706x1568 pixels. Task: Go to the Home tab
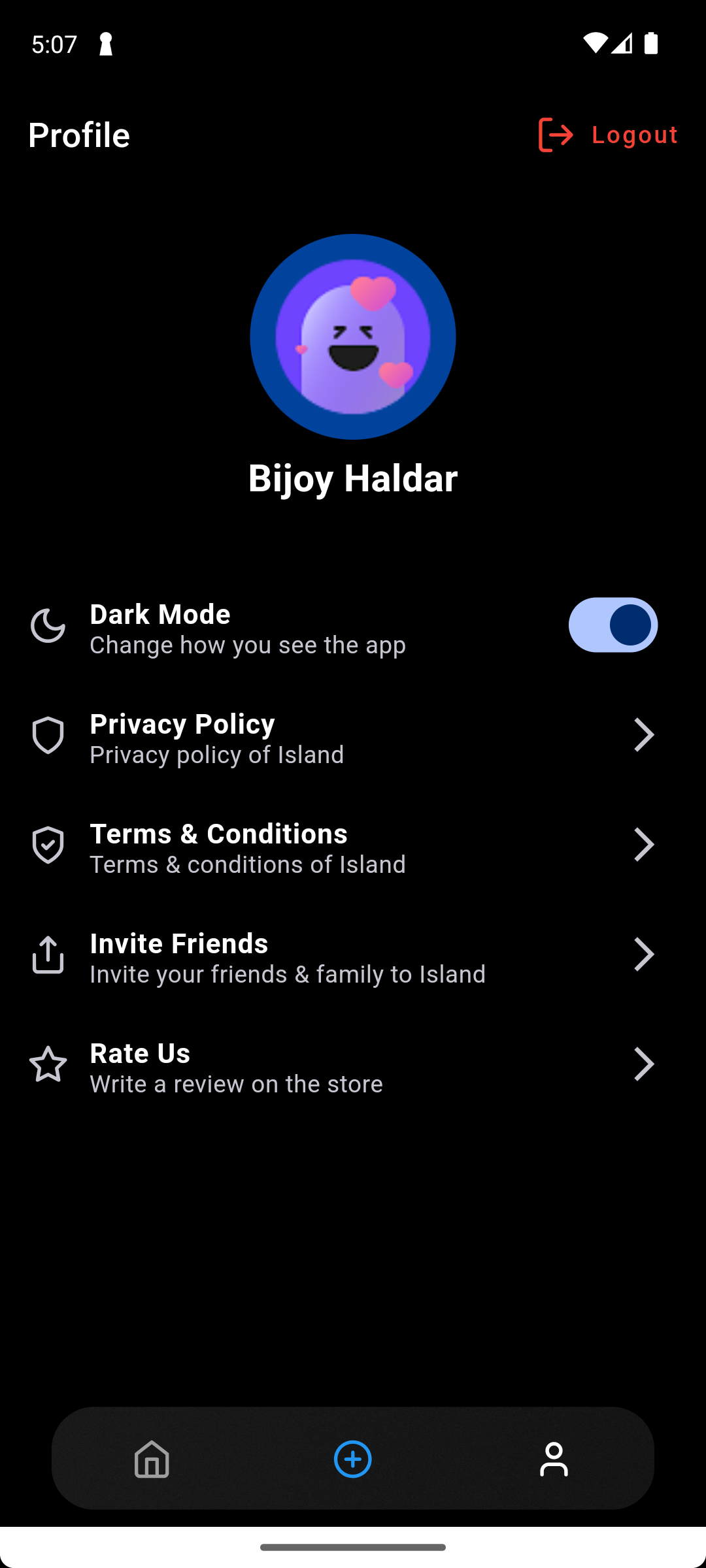pos(152,1459)
